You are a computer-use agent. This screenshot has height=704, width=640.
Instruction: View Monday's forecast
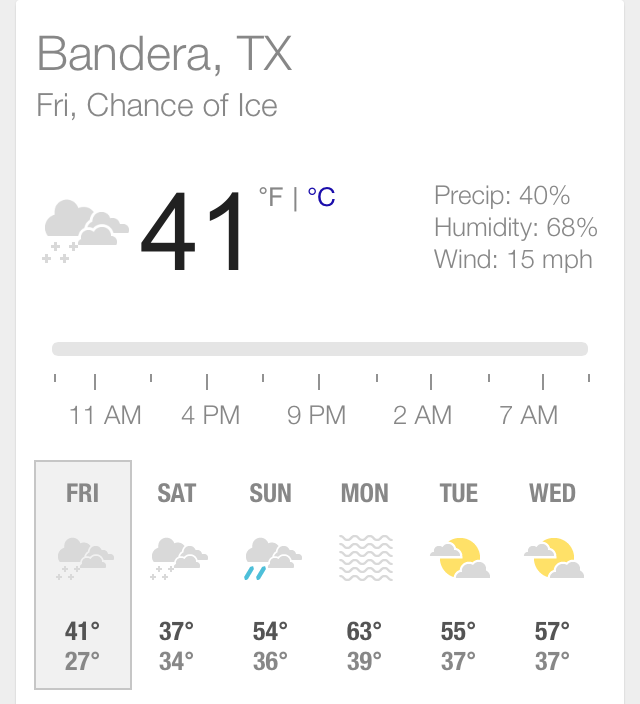(365, 575)
